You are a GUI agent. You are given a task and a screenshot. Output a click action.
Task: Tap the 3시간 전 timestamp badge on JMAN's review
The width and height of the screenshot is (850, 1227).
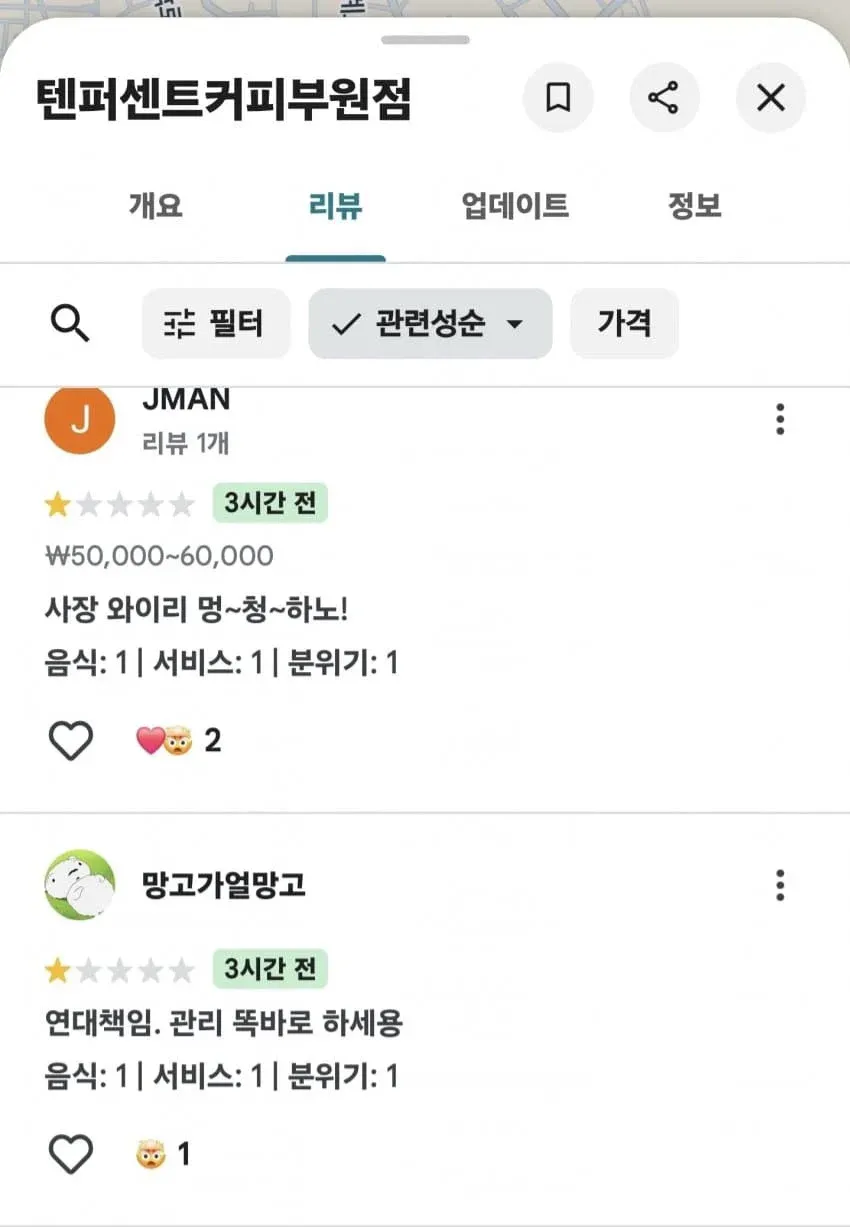[269, 503]
